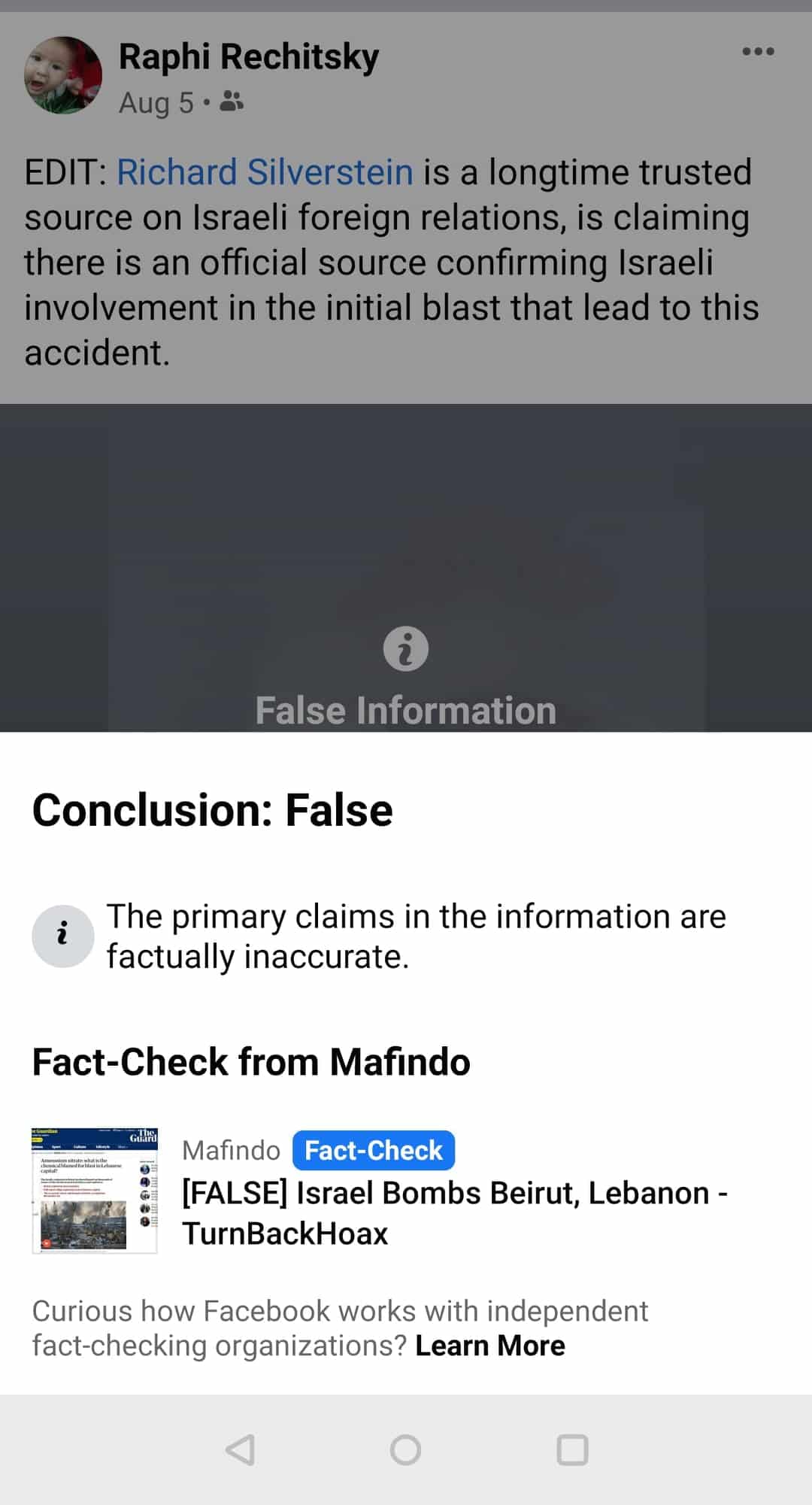Tap Learn More about fact-checking organizations
Viewport: 812px width, 1505px height.
[x=490, y=1346]
